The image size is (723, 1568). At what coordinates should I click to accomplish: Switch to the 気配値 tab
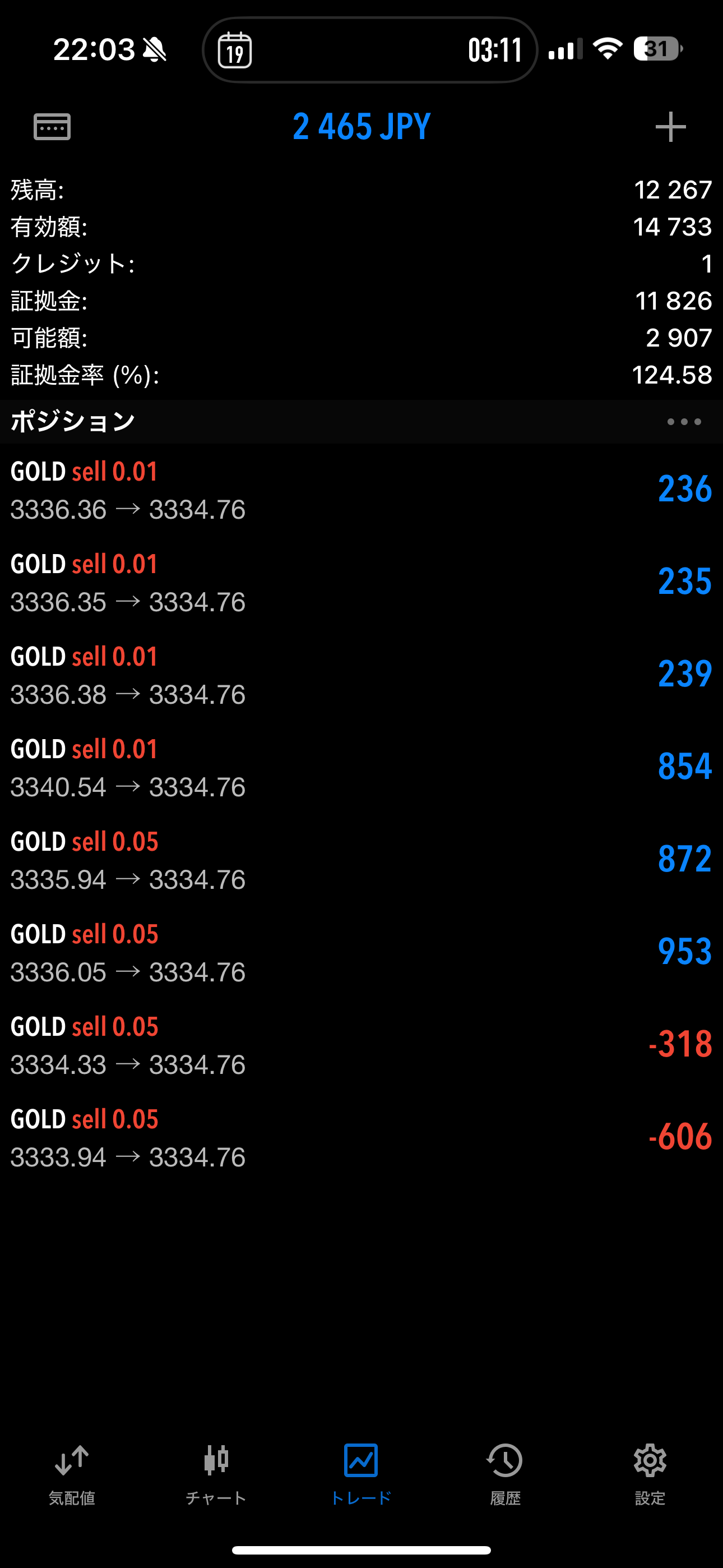72,1474
